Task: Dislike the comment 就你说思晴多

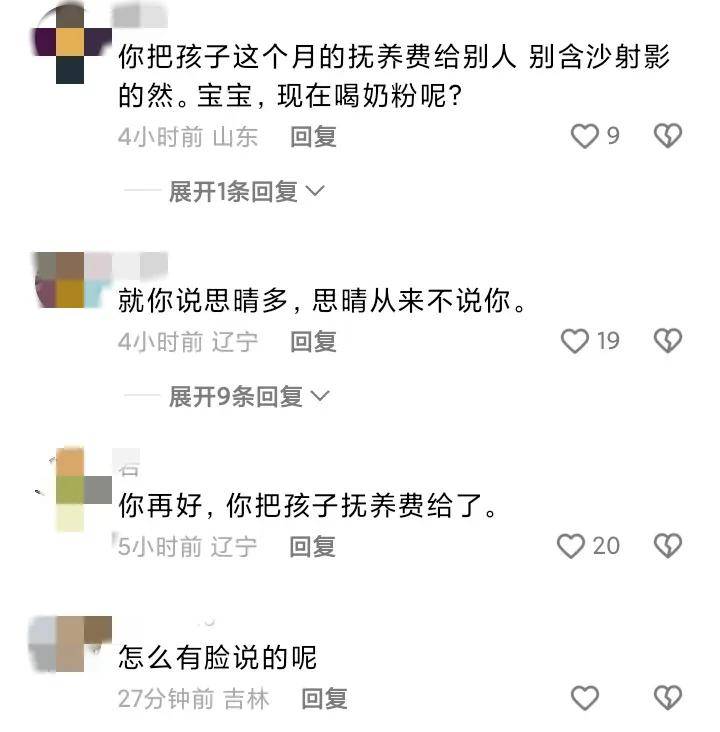Action: pyautogui.click(x=667, y=342)
